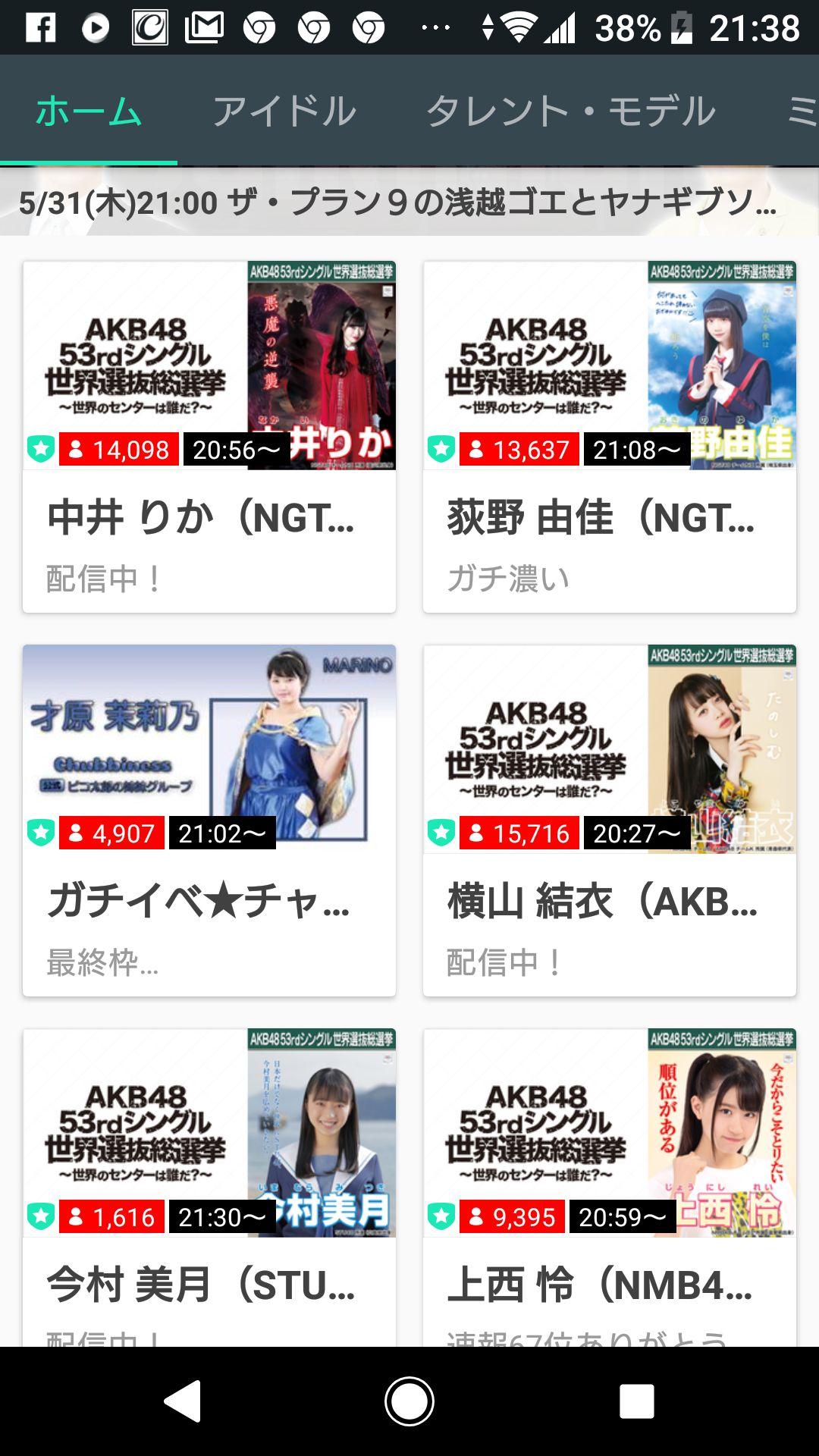Open the recent apps overview
Image resolution: width=819 pixels, height=1456 pixels.
coord(636,1401)
